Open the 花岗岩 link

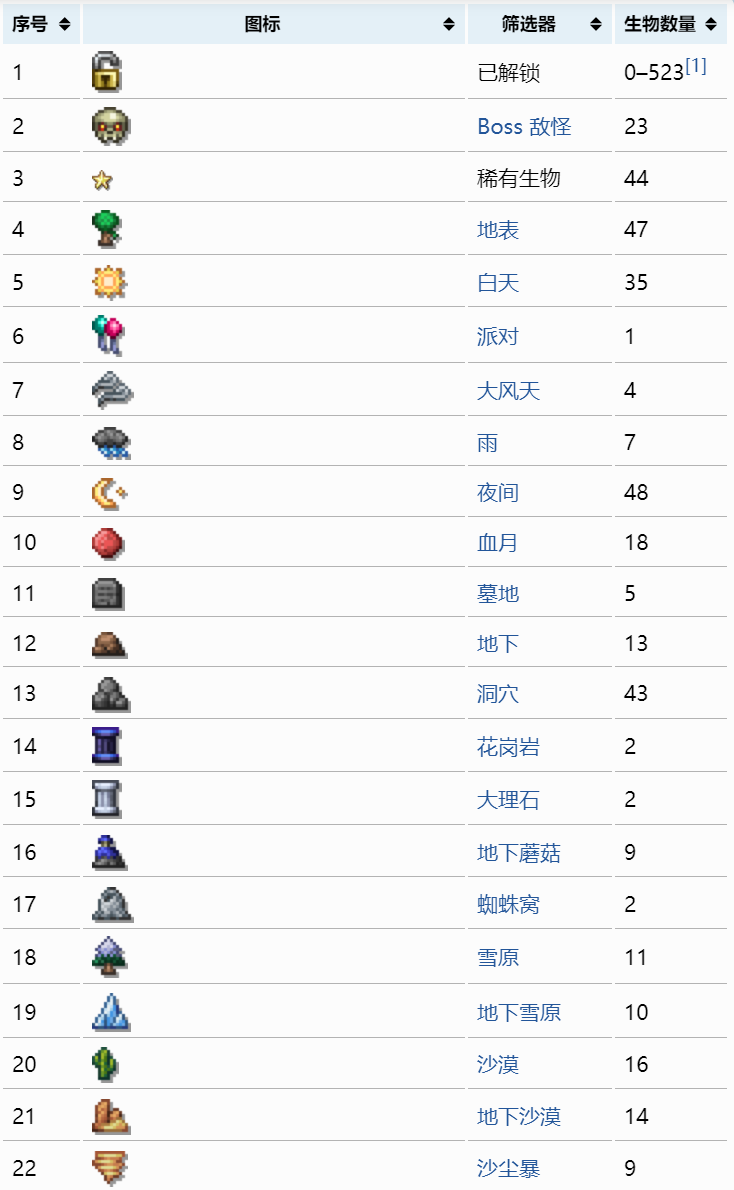(x=508, y=747)
